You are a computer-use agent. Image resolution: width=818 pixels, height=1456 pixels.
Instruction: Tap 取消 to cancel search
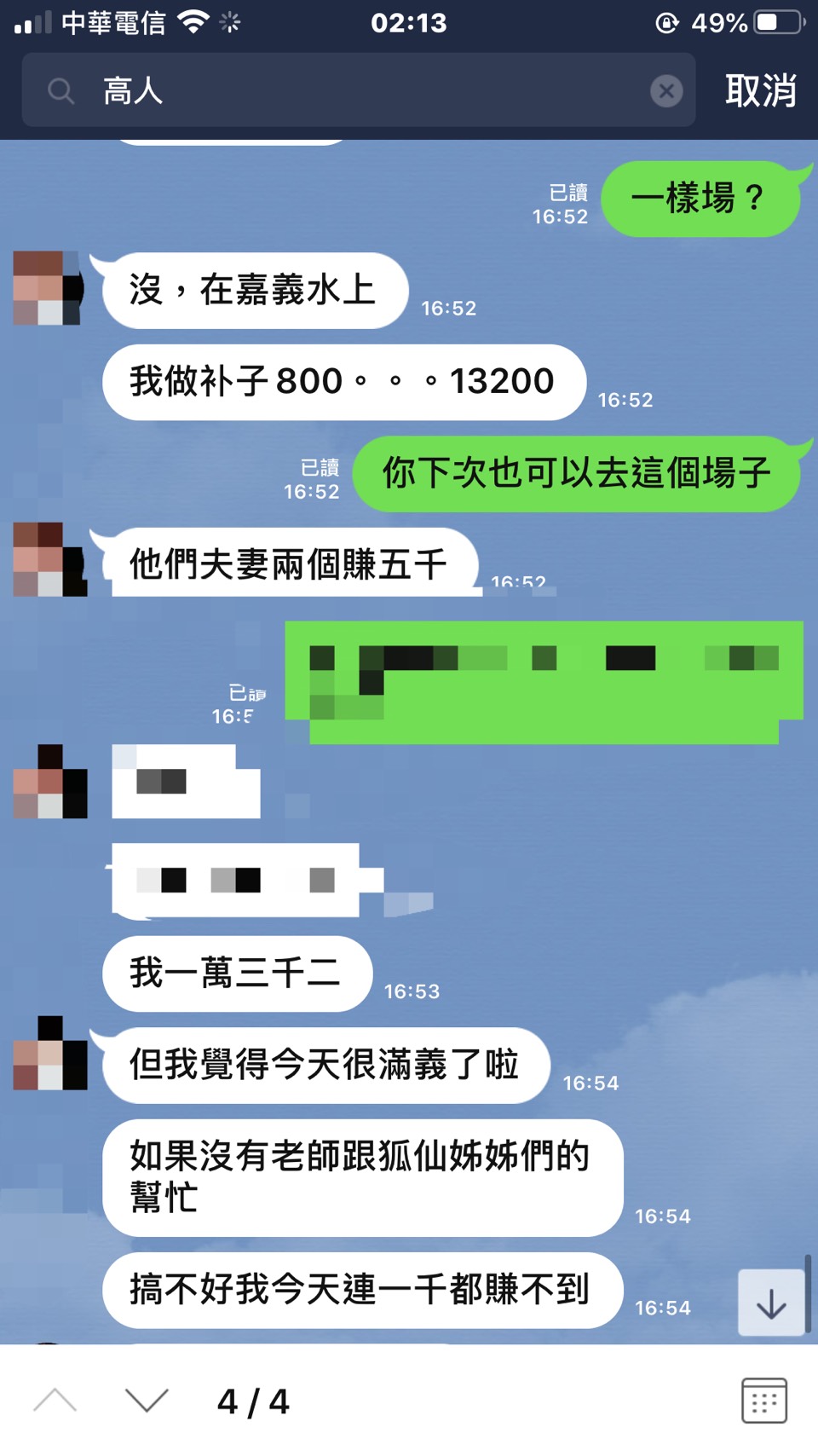(x=760, y=90)
